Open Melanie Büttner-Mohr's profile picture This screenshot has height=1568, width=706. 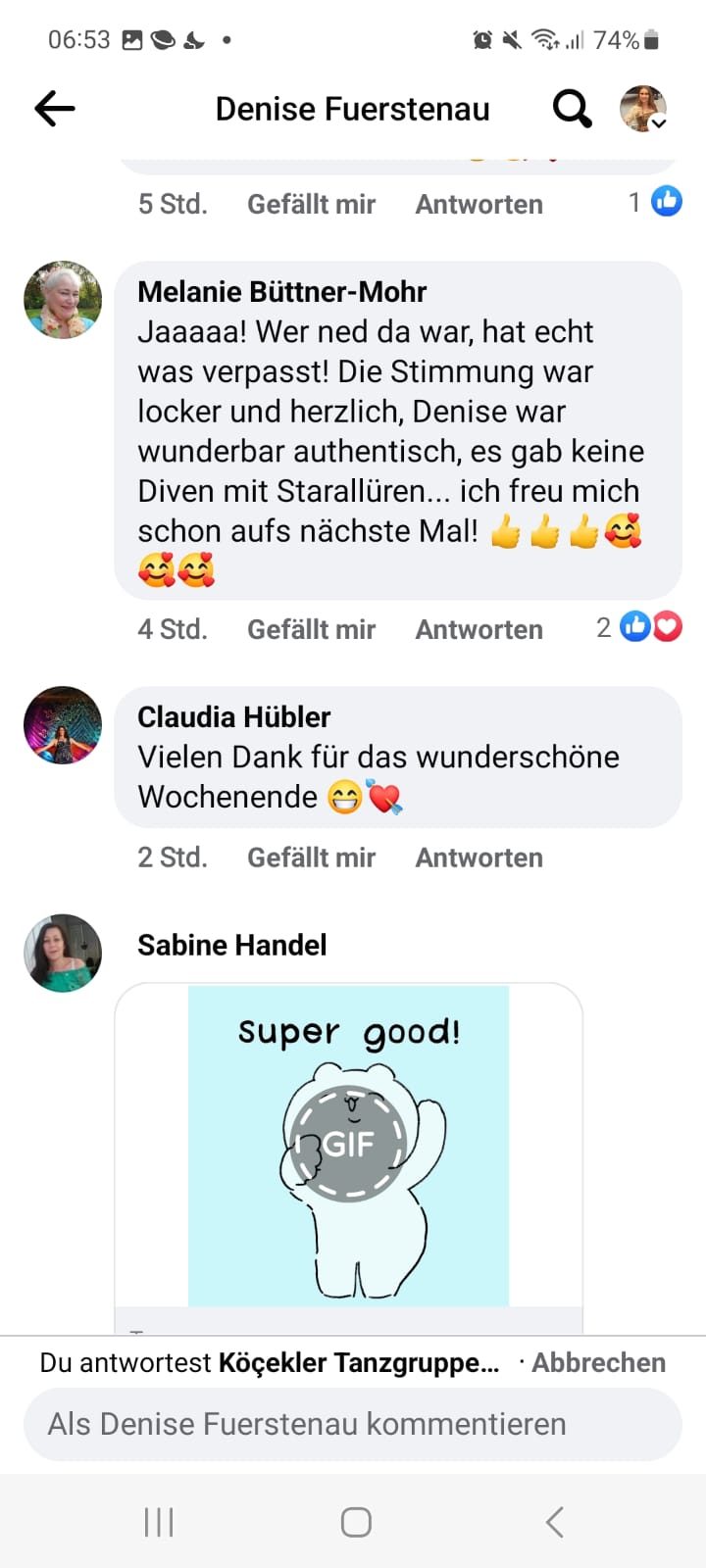click(63, 300)
